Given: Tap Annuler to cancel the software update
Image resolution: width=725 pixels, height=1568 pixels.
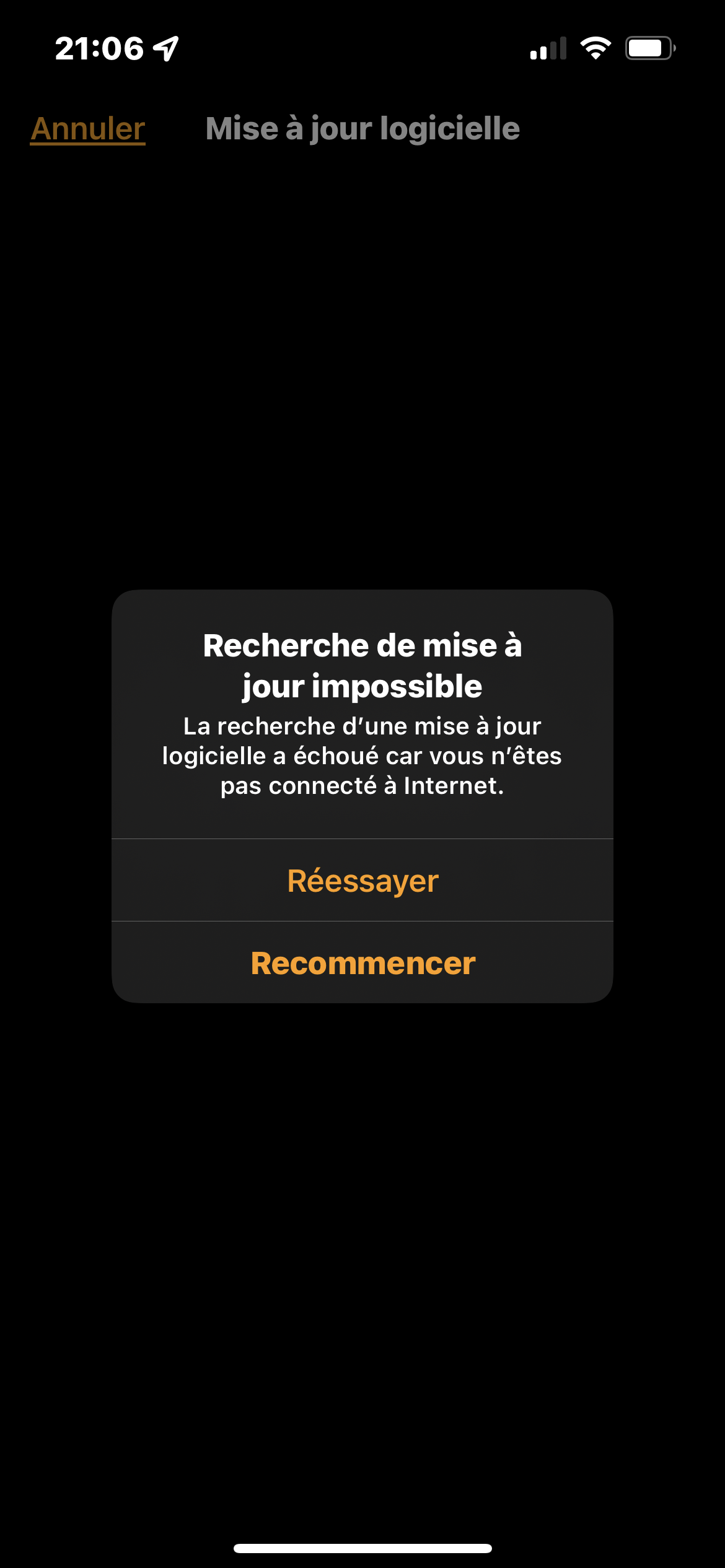Looking at the screenshot, I should 88,129.
